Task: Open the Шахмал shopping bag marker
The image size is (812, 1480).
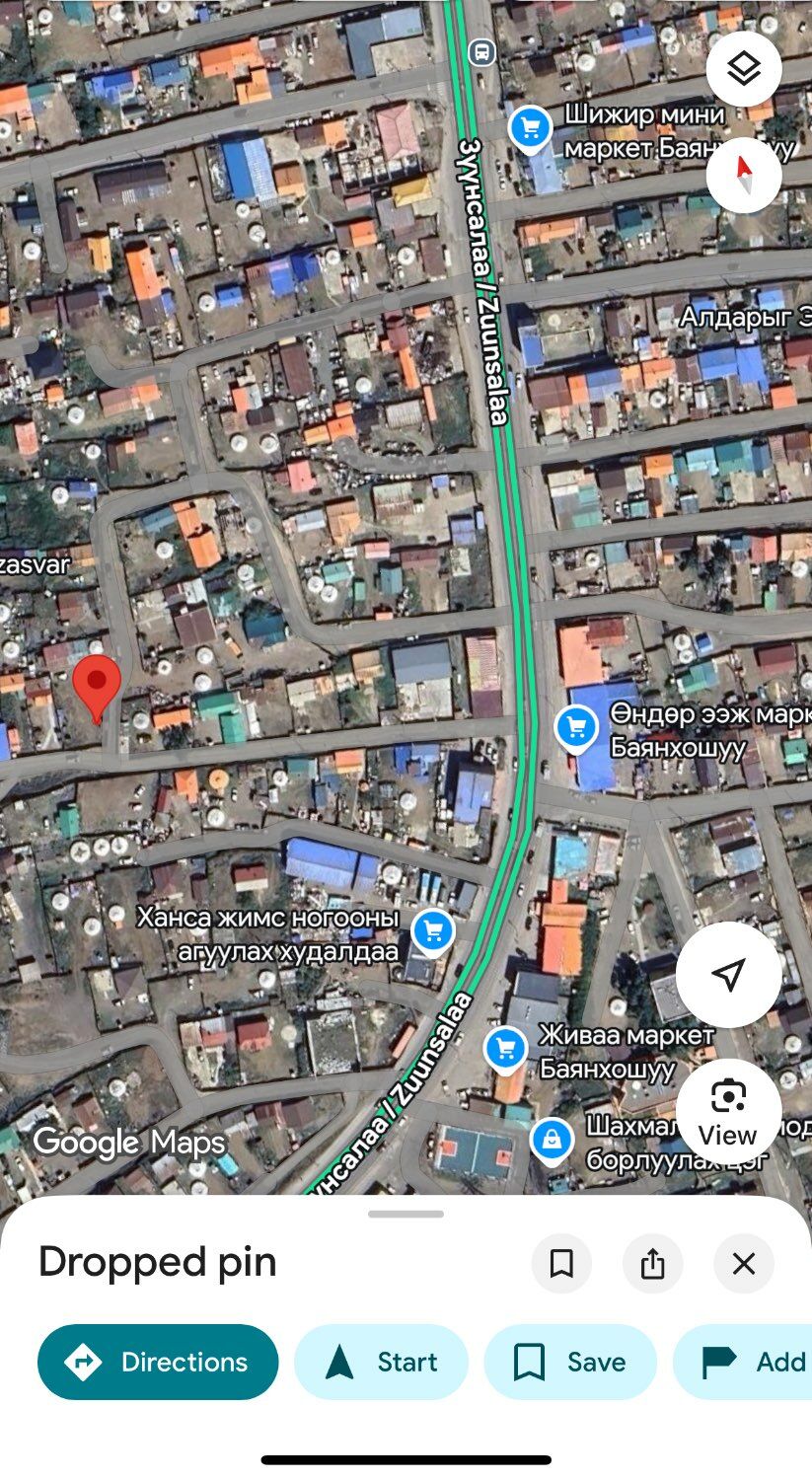Action: coord(552,1140)
